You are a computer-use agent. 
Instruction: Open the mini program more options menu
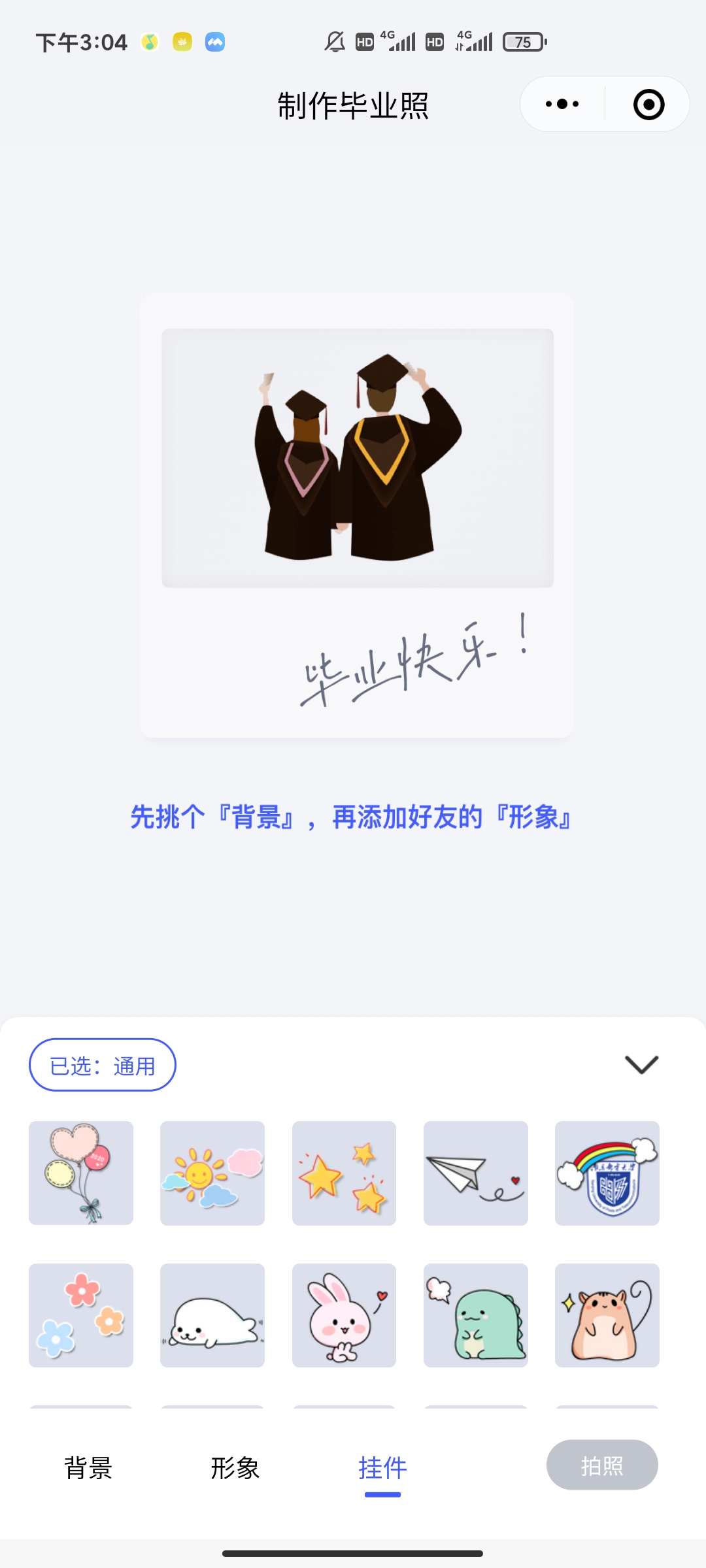tap(562, 105)
